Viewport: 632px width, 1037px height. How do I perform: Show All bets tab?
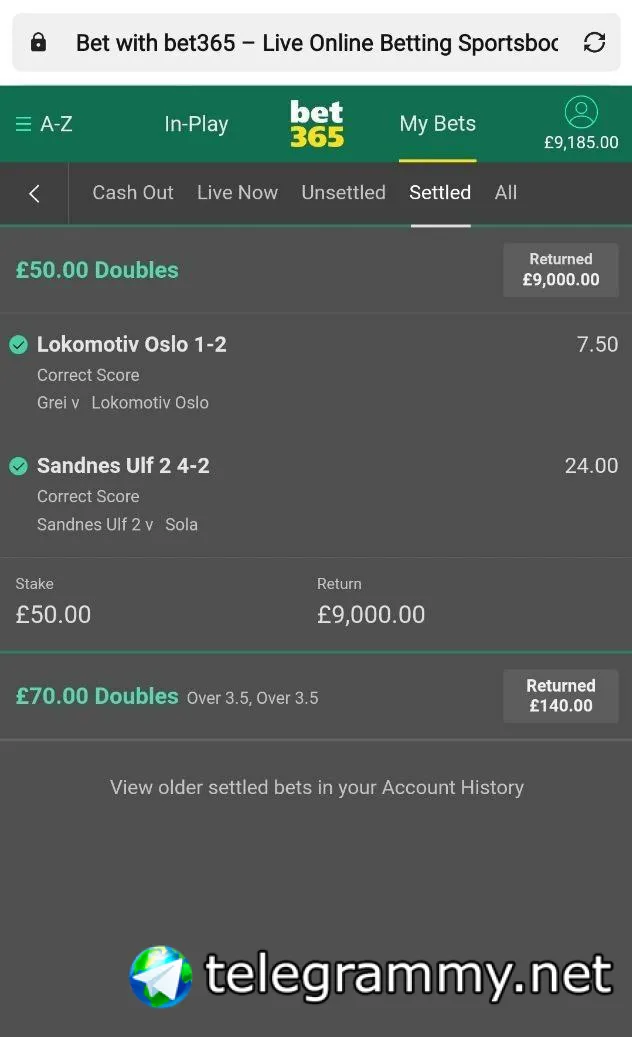(x=506, y=193)
